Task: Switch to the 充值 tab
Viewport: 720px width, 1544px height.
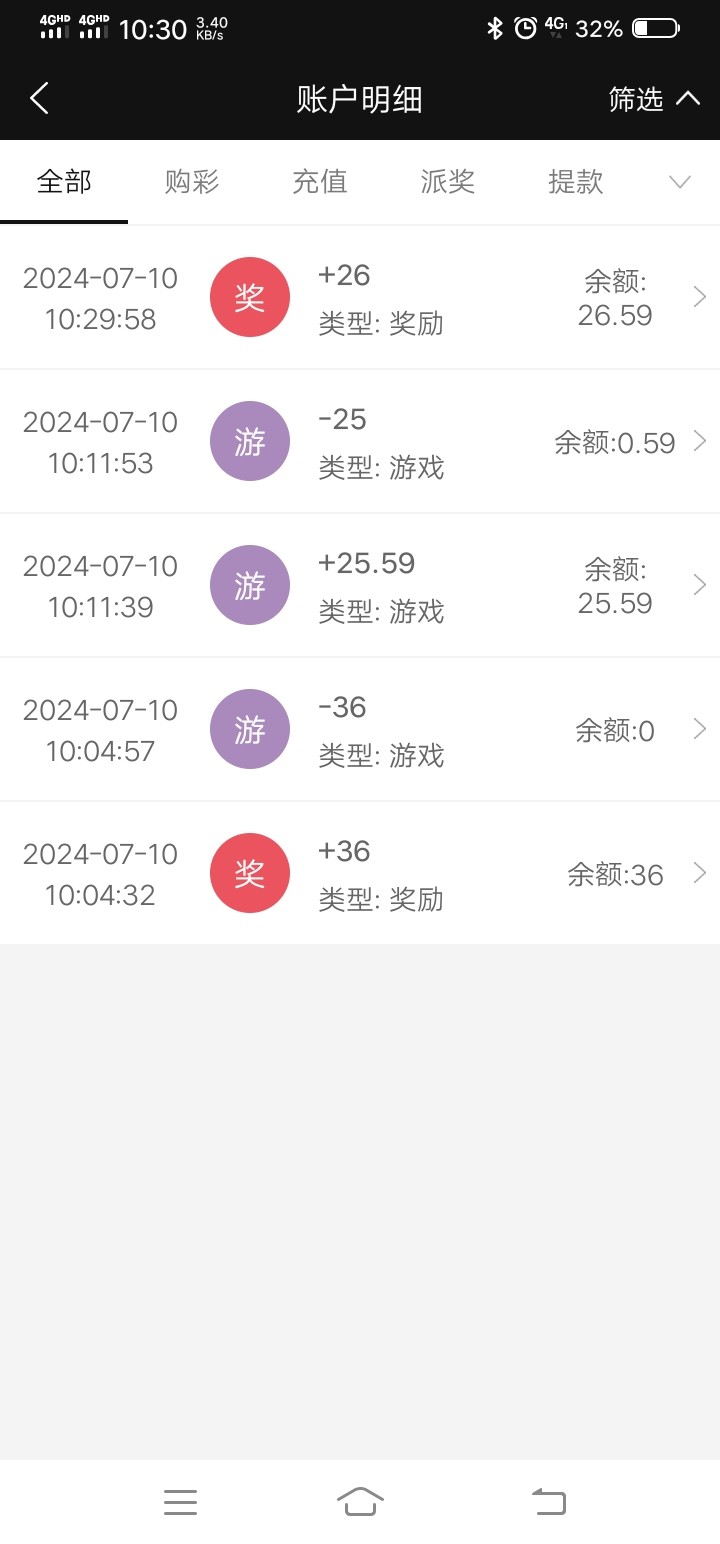Action: [x=320, y=181]
